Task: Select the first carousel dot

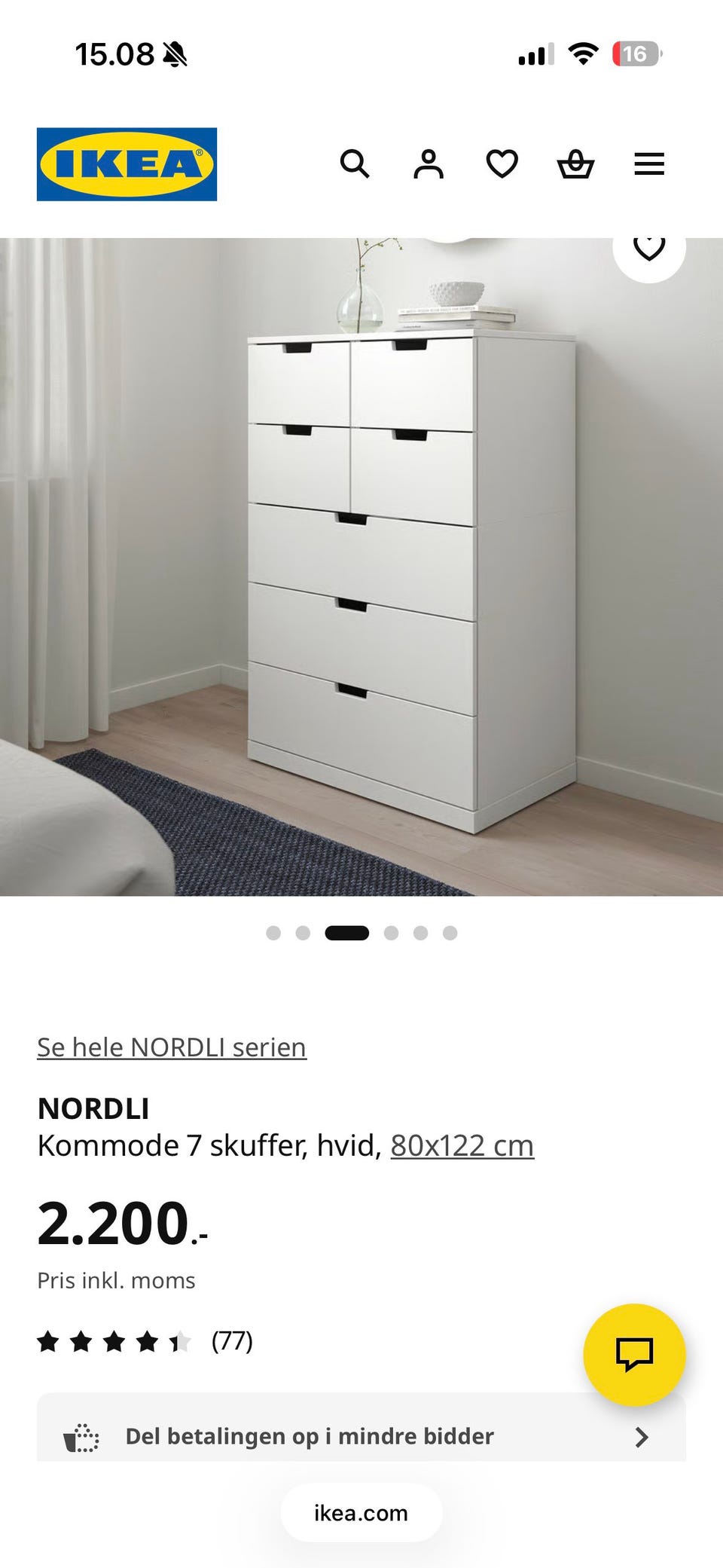Action: (x=274, y=932)
